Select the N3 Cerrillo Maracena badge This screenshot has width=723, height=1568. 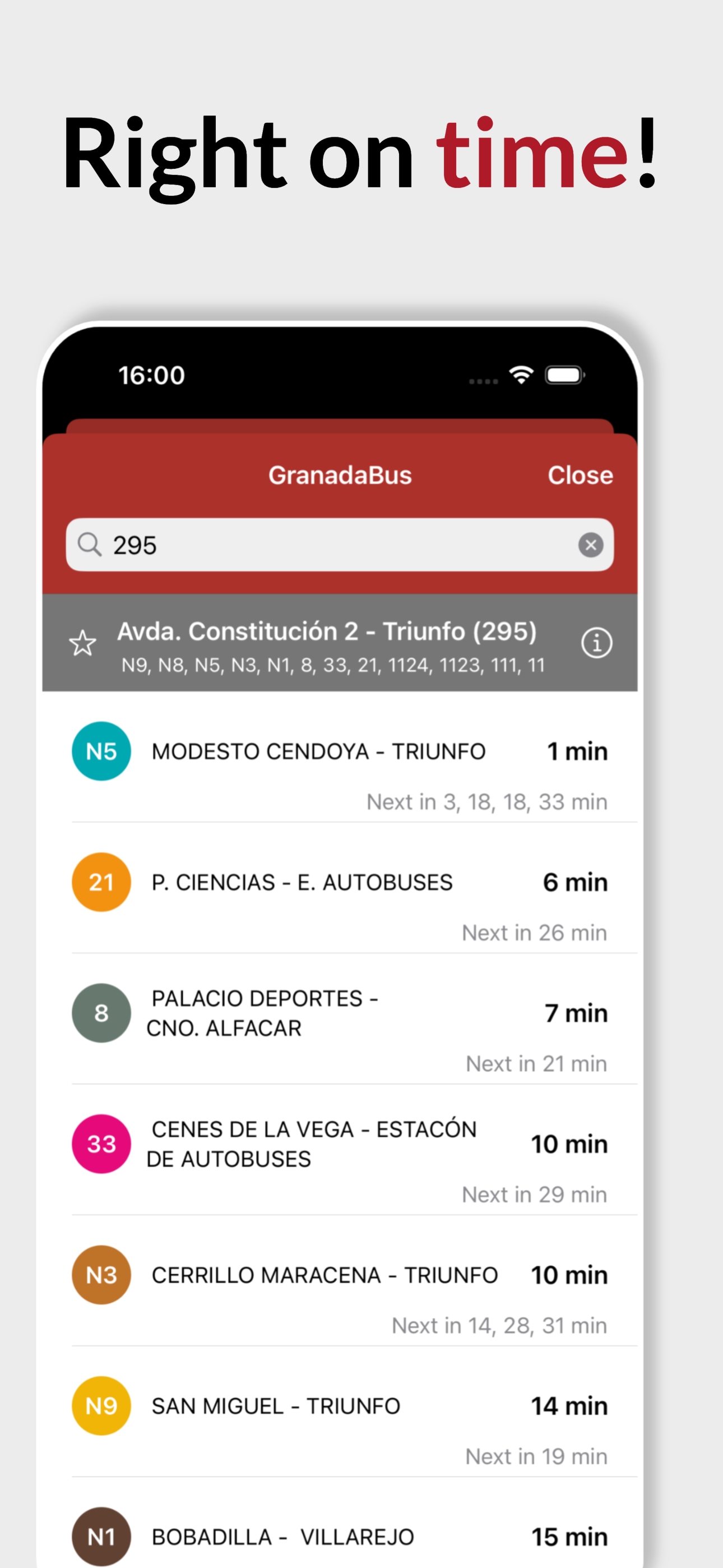pyautogui.click(x=101, y=1275)
